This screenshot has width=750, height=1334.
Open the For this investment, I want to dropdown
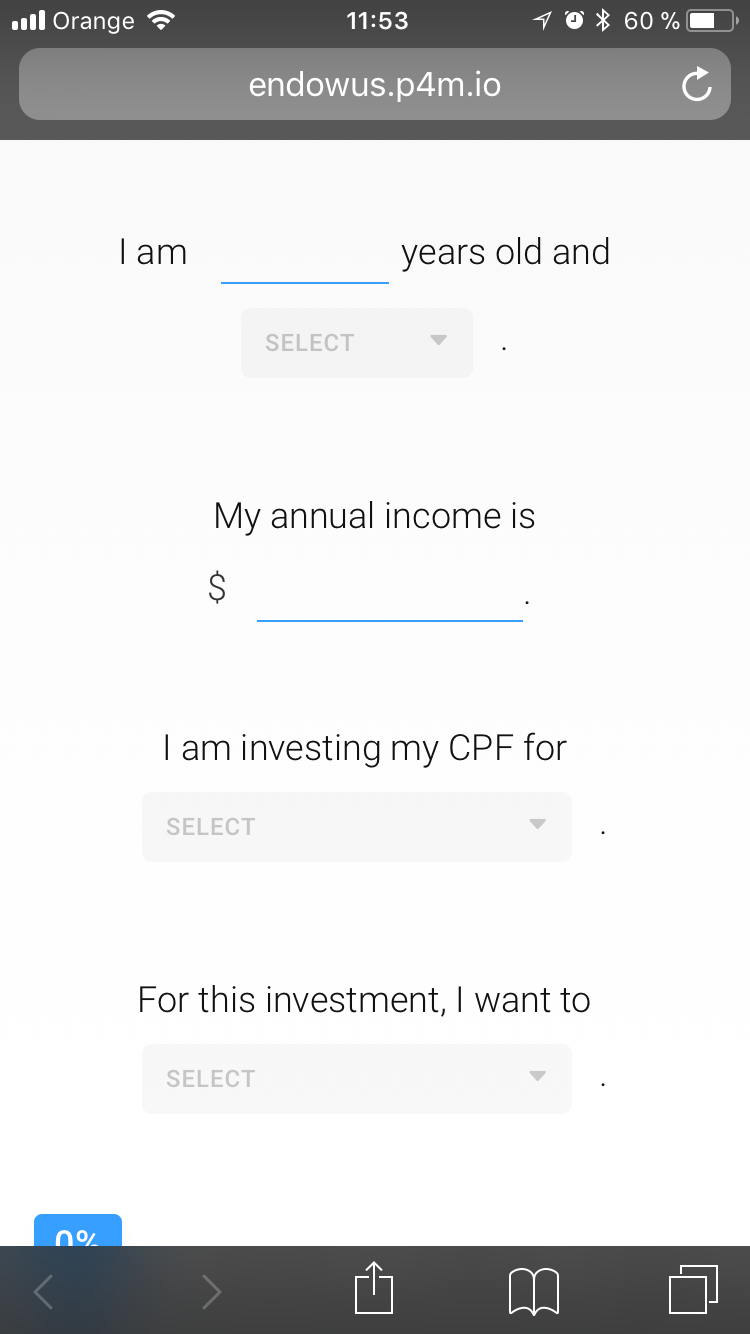(356, 1079)
